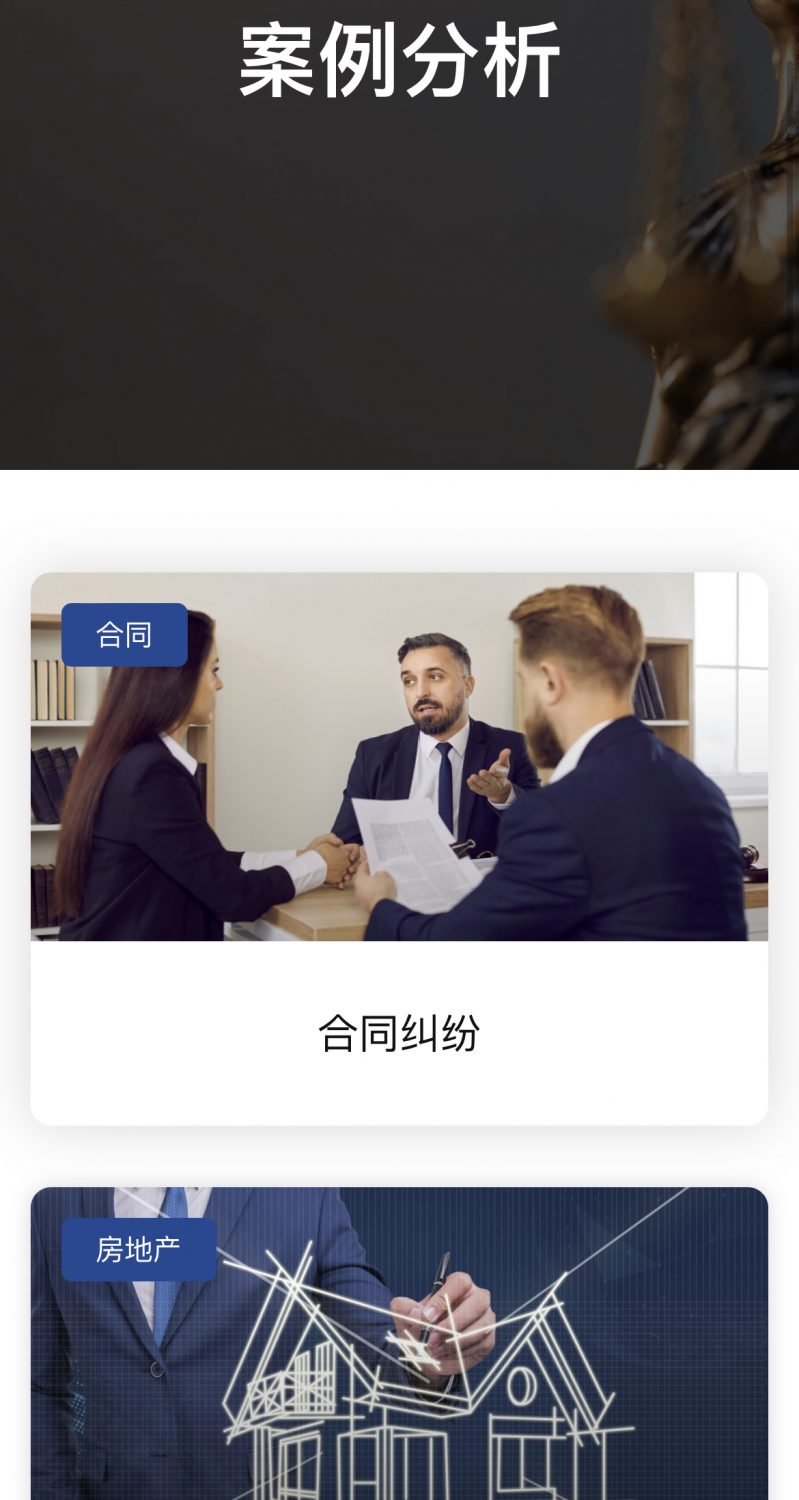Open the 房地产 case card
Screen dimensions: 799x1500
pos(450,1380)
